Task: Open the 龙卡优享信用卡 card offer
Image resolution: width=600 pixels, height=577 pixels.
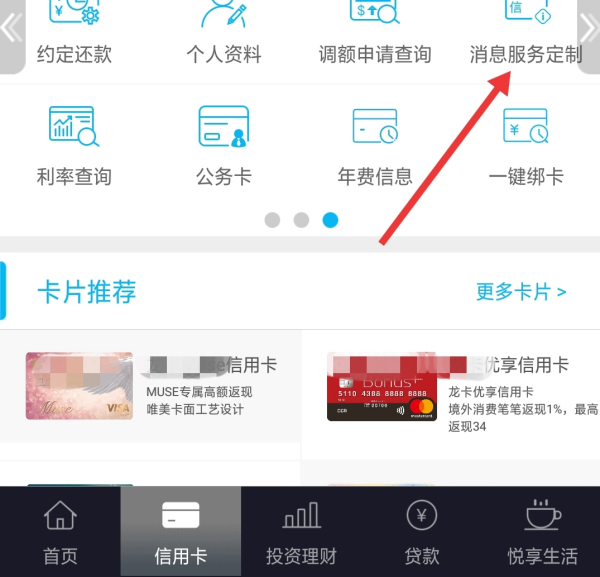Action: (x=450, y=386)
